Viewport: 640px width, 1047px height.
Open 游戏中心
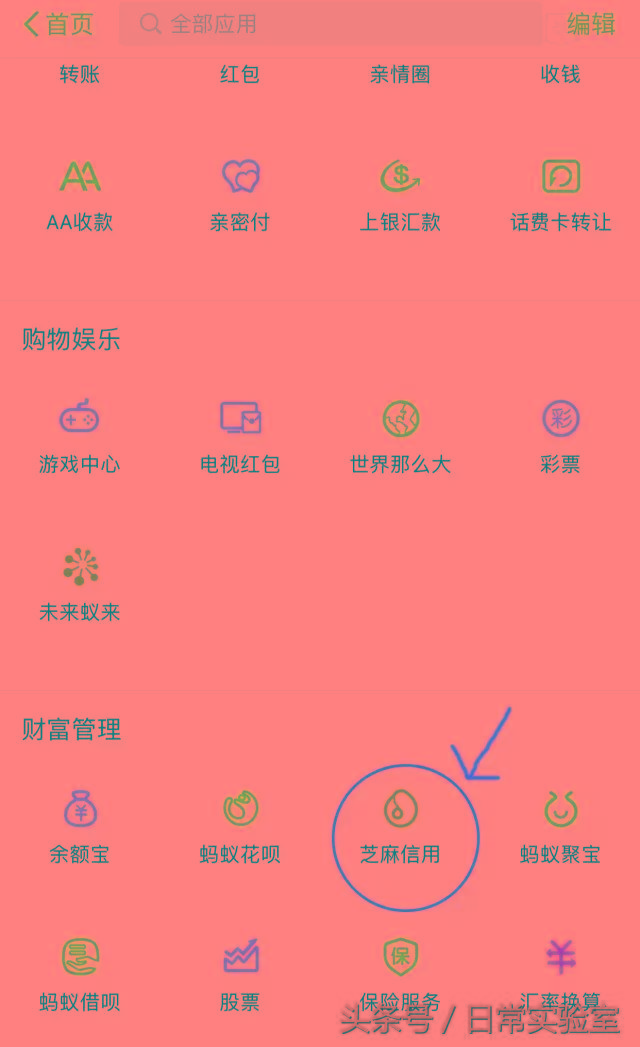(x=80, y=436)
